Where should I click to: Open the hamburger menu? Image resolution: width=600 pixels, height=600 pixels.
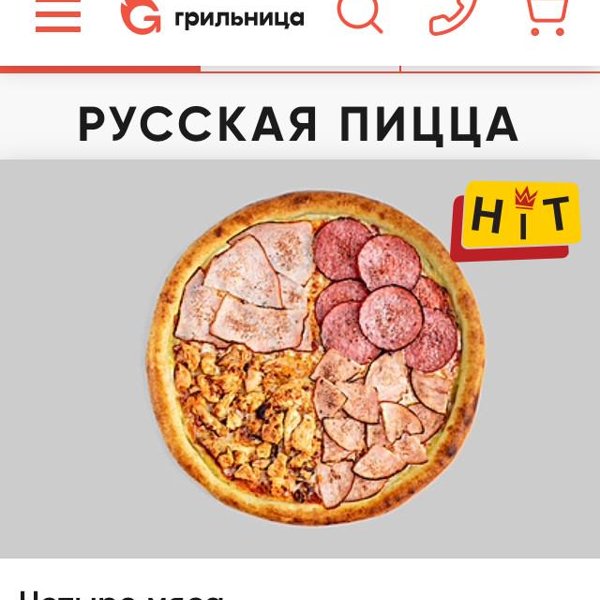[x=58, y=17]
